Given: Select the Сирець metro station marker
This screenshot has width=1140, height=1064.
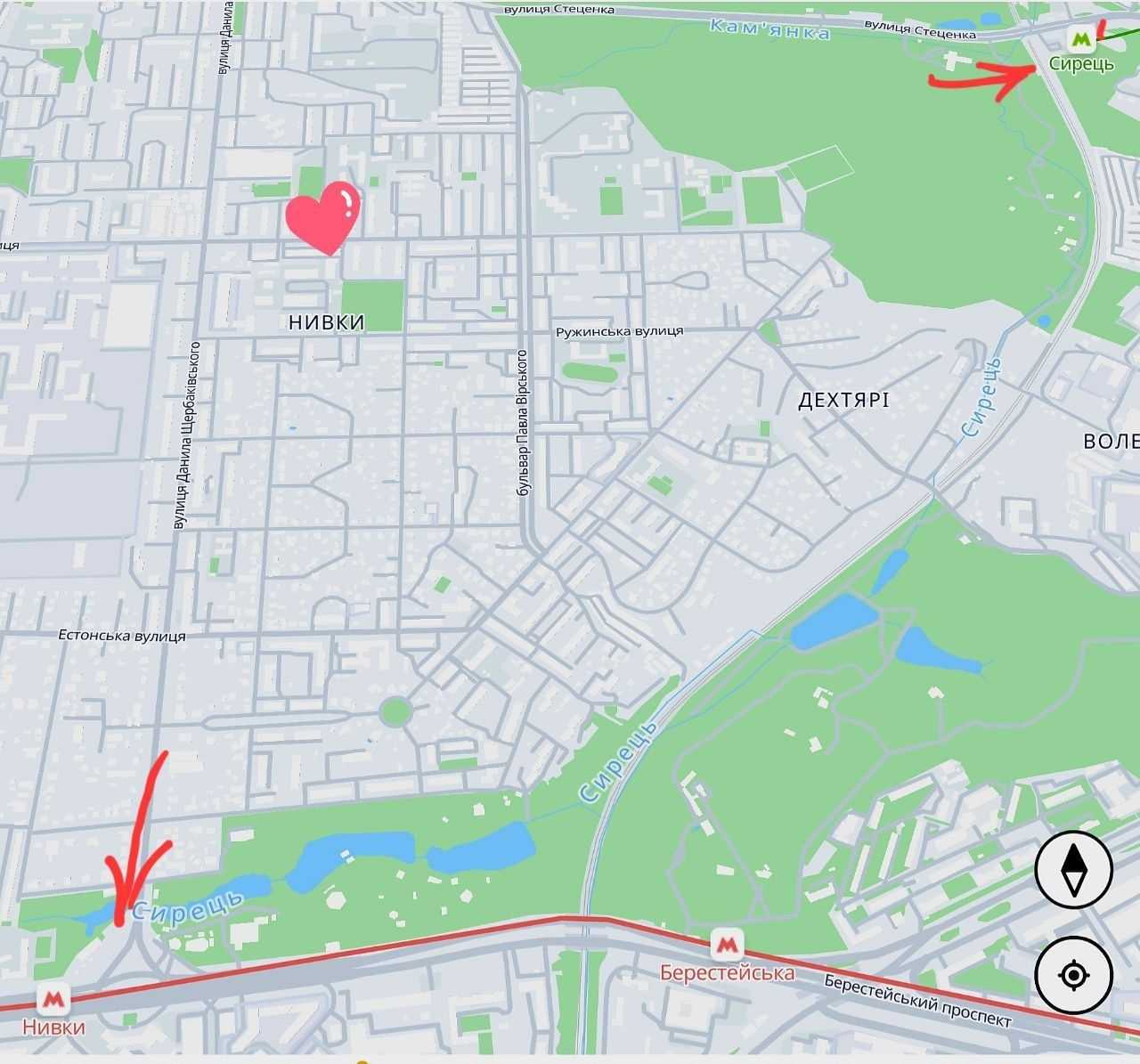Looking at the screenshot, I should point(1080,38).
